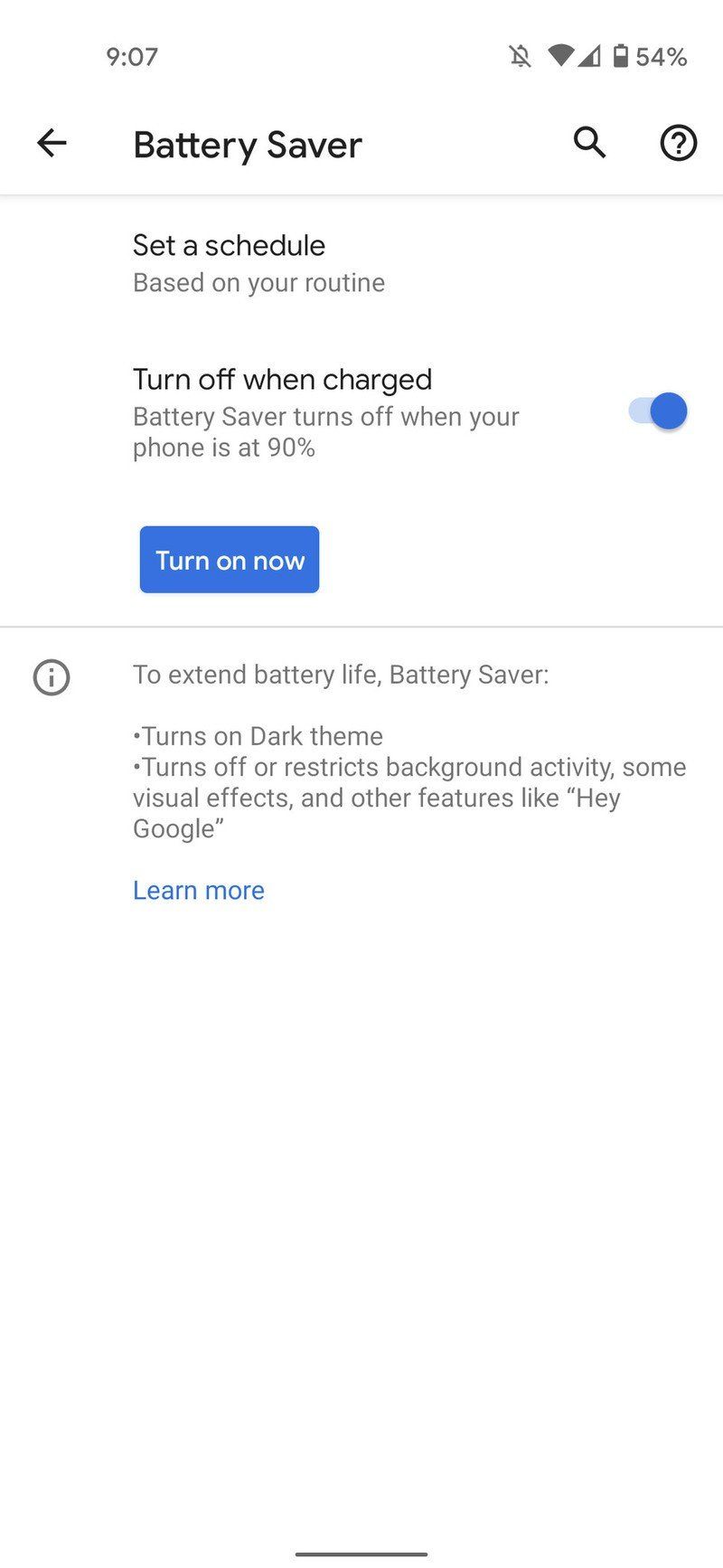
Task: Open search from the Battery Saver header
Action: pyautogui.click(x=588, y=143)
